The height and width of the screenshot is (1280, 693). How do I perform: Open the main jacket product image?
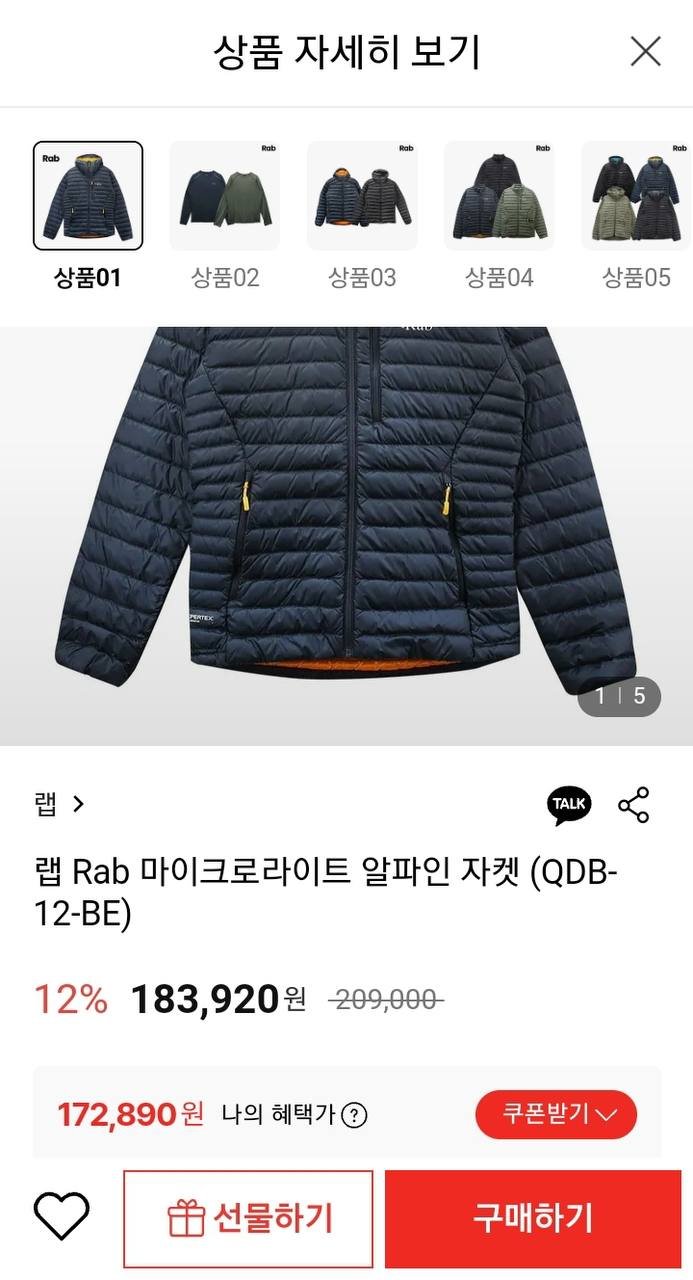(346, 536)
